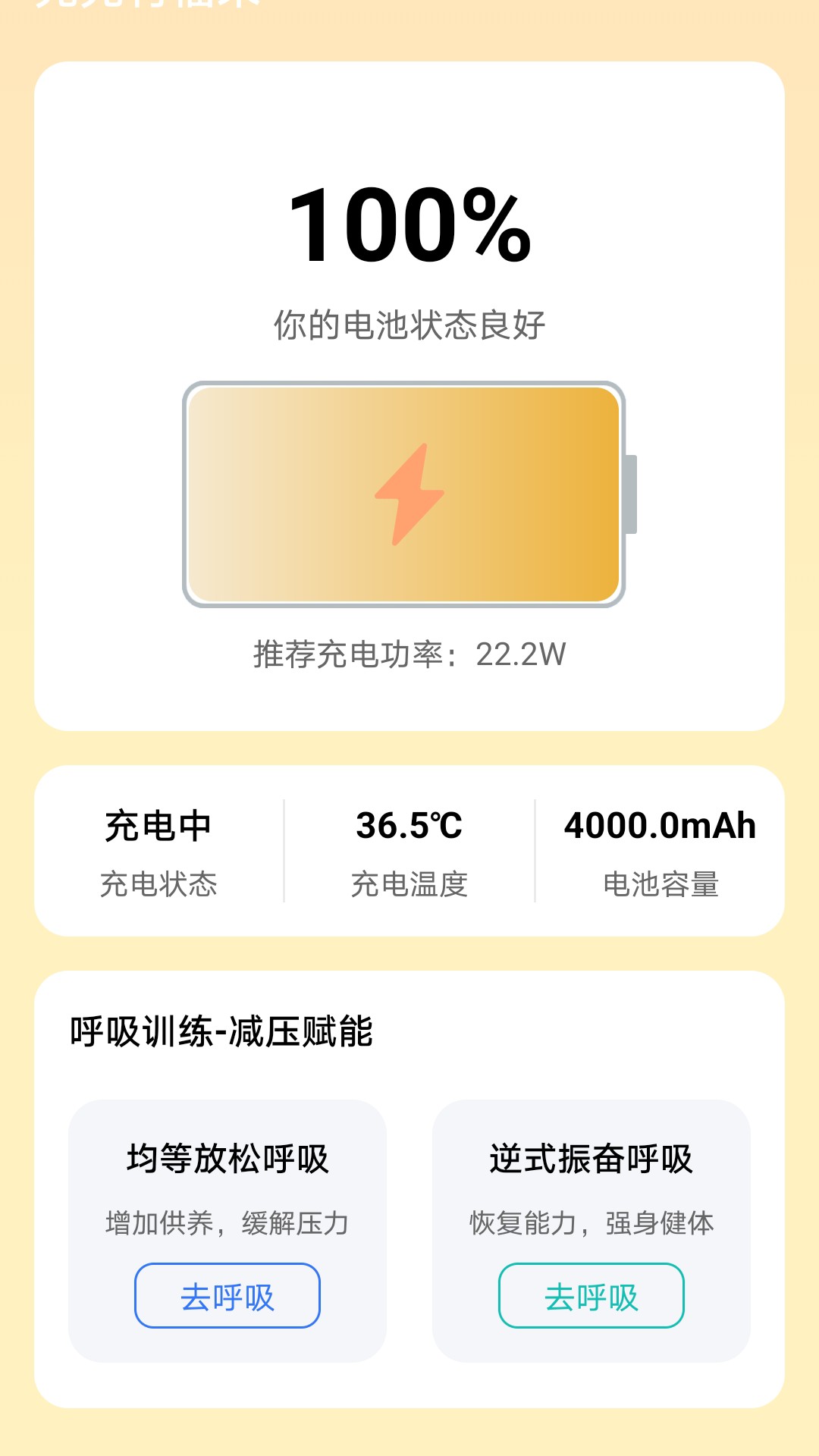
Task: Tap 电池容量 to toggle capacity display
Action: point(663,882)
